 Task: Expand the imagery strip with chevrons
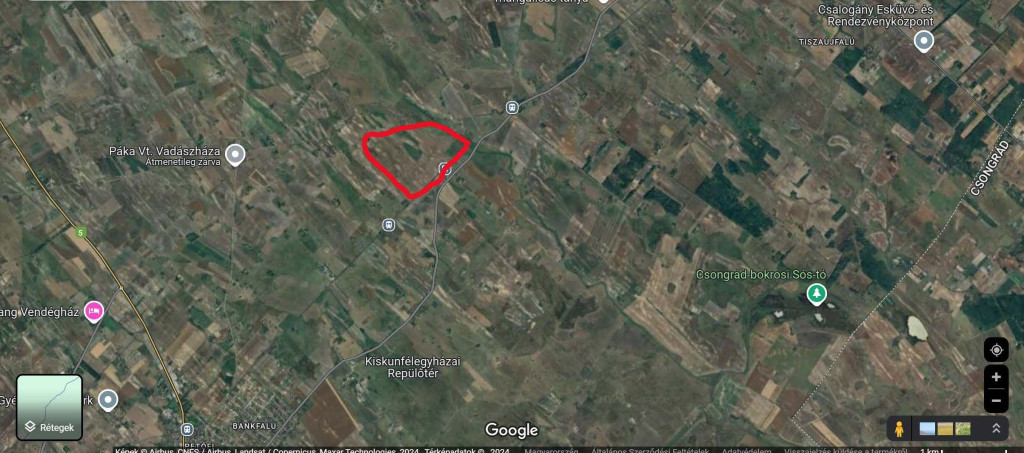(x=996, y=429)
